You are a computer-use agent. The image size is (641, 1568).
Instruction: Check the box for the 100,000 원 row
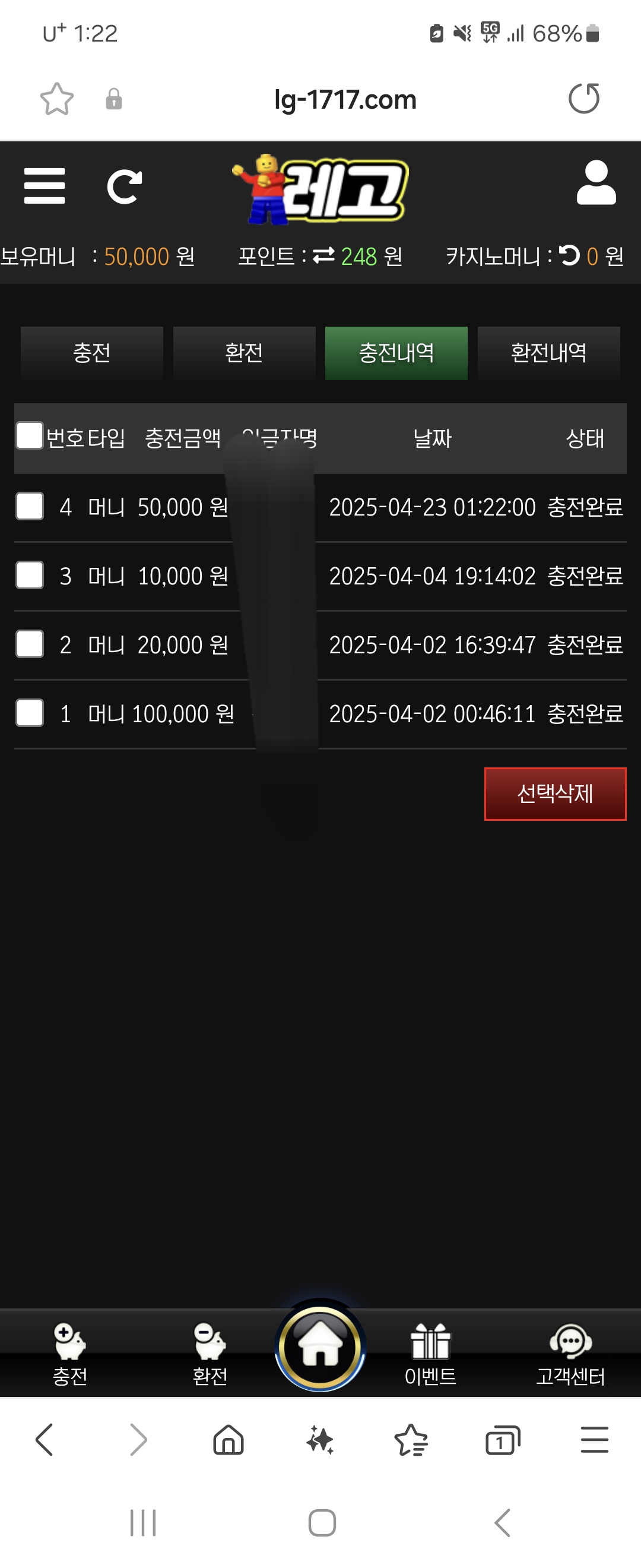[29, 713]
